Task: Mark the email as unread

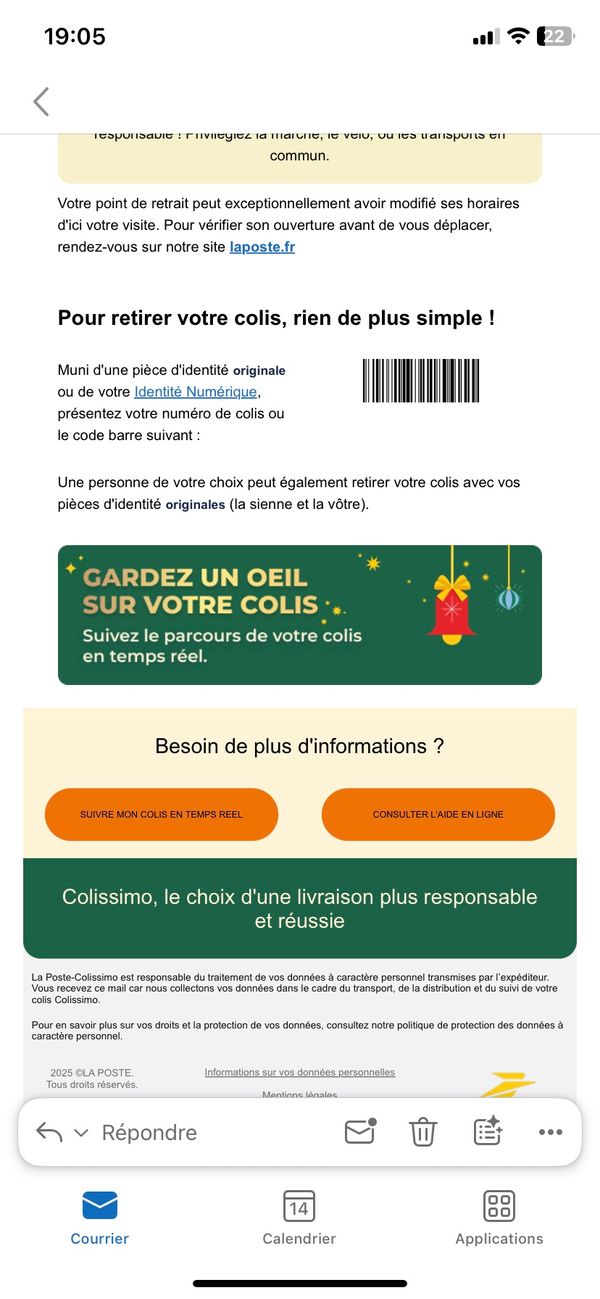Action: (359, 1131)
